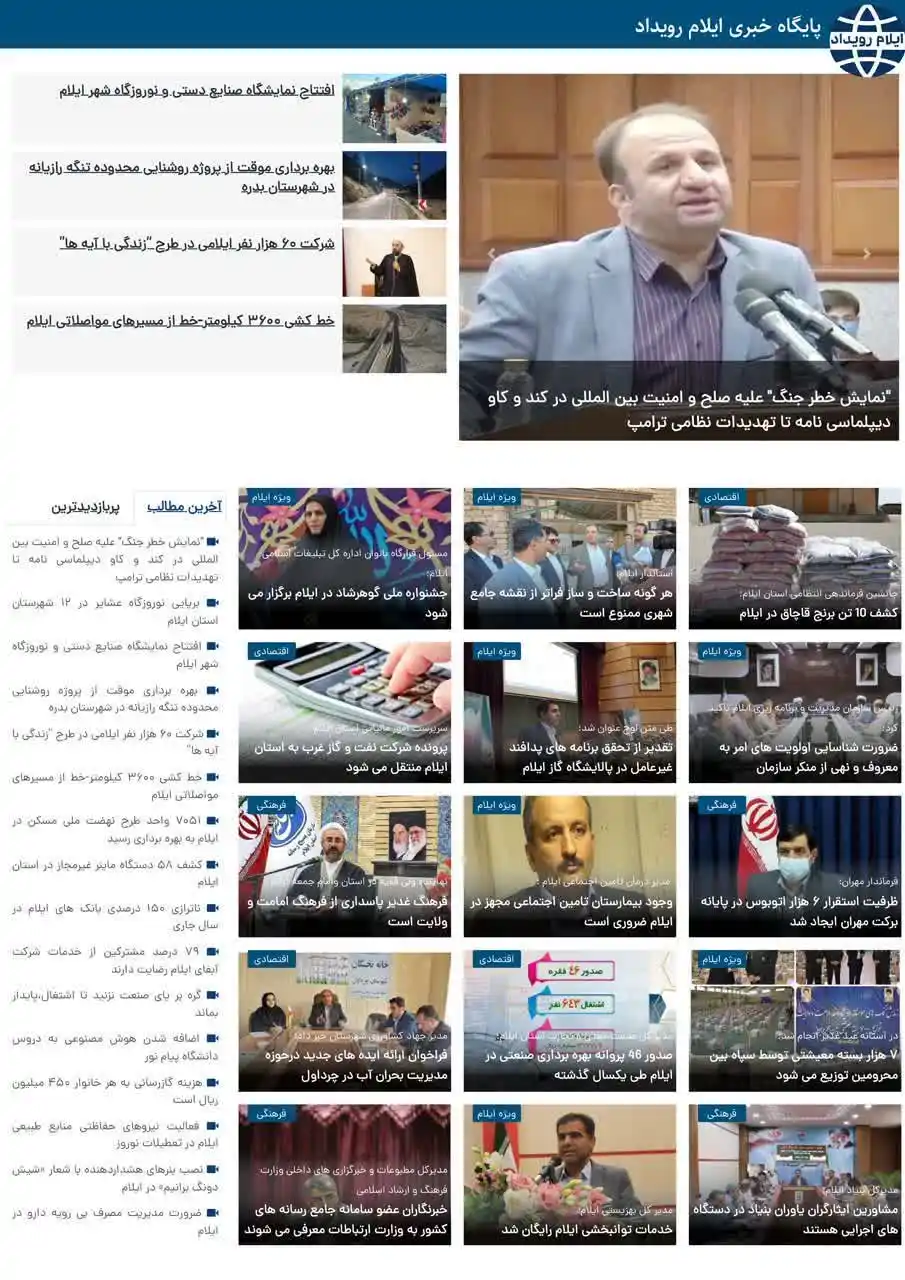905x1280 pixels.
Task: Open card about کشف 10 تن برنج قاچاق
Action: tap(795, 612)
